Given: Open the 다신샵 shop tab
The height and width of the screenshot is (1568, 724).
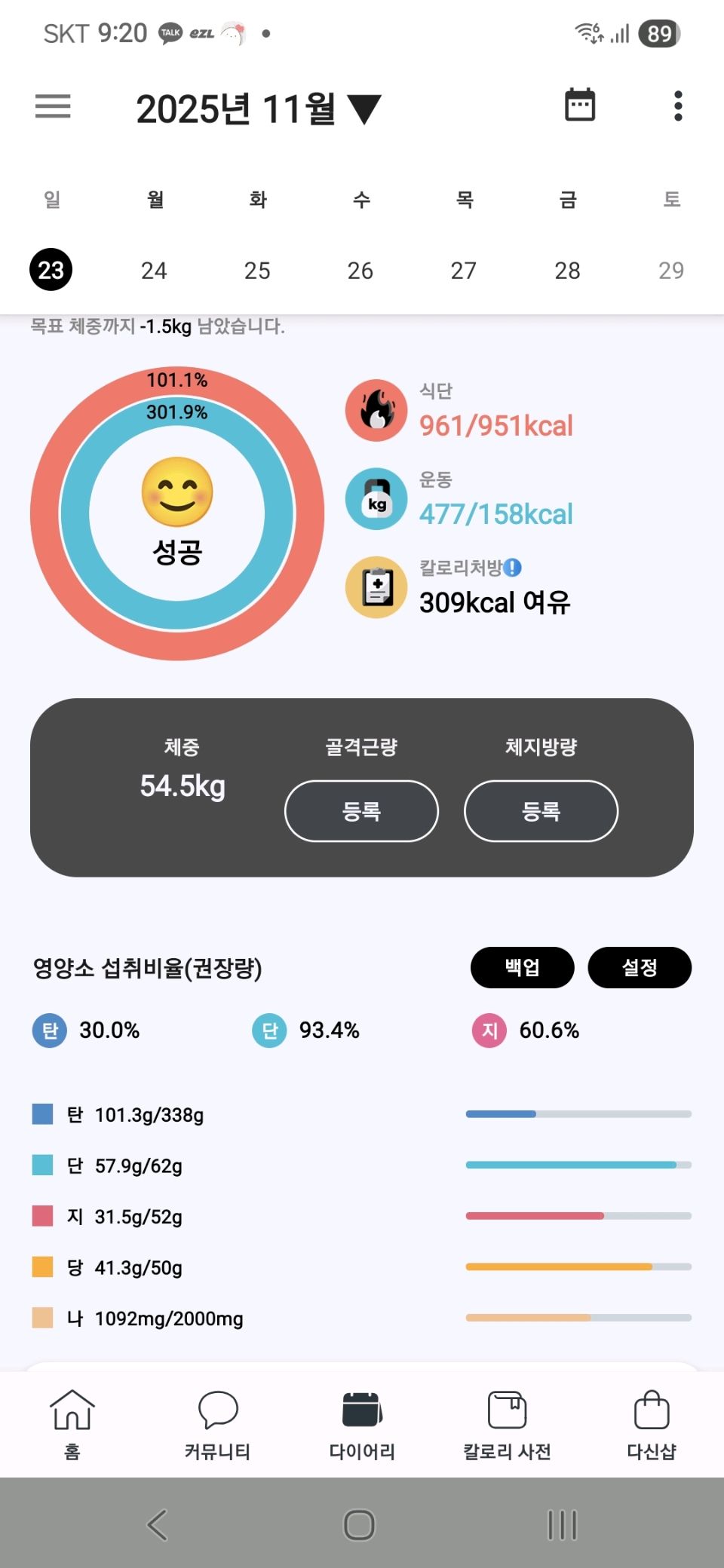Looking at the screenshot, I should coord(652,1424).
